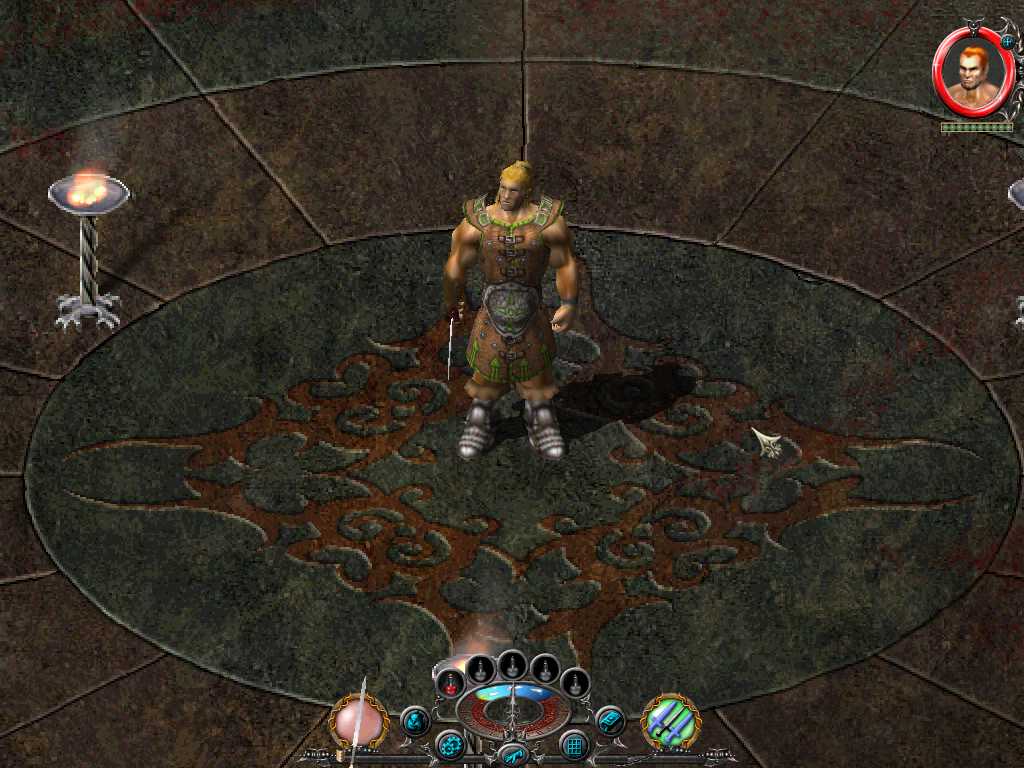Viewport: 1024px width, 768px height.
Task: Open the weapon slot orb
Action: coord(358,720)
